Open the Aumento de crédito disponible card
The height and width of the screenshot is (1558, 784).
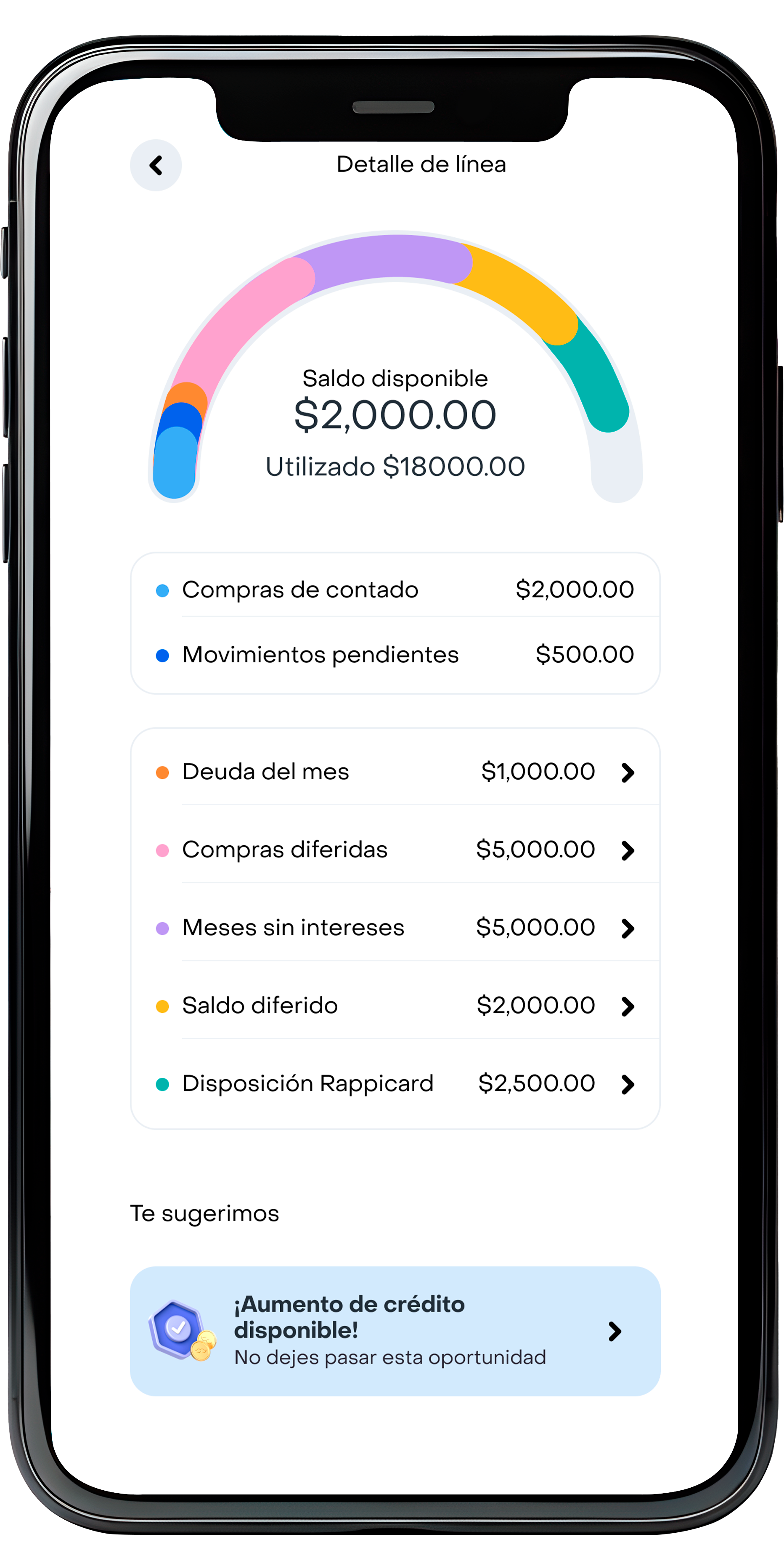[x=395, y=1331]
